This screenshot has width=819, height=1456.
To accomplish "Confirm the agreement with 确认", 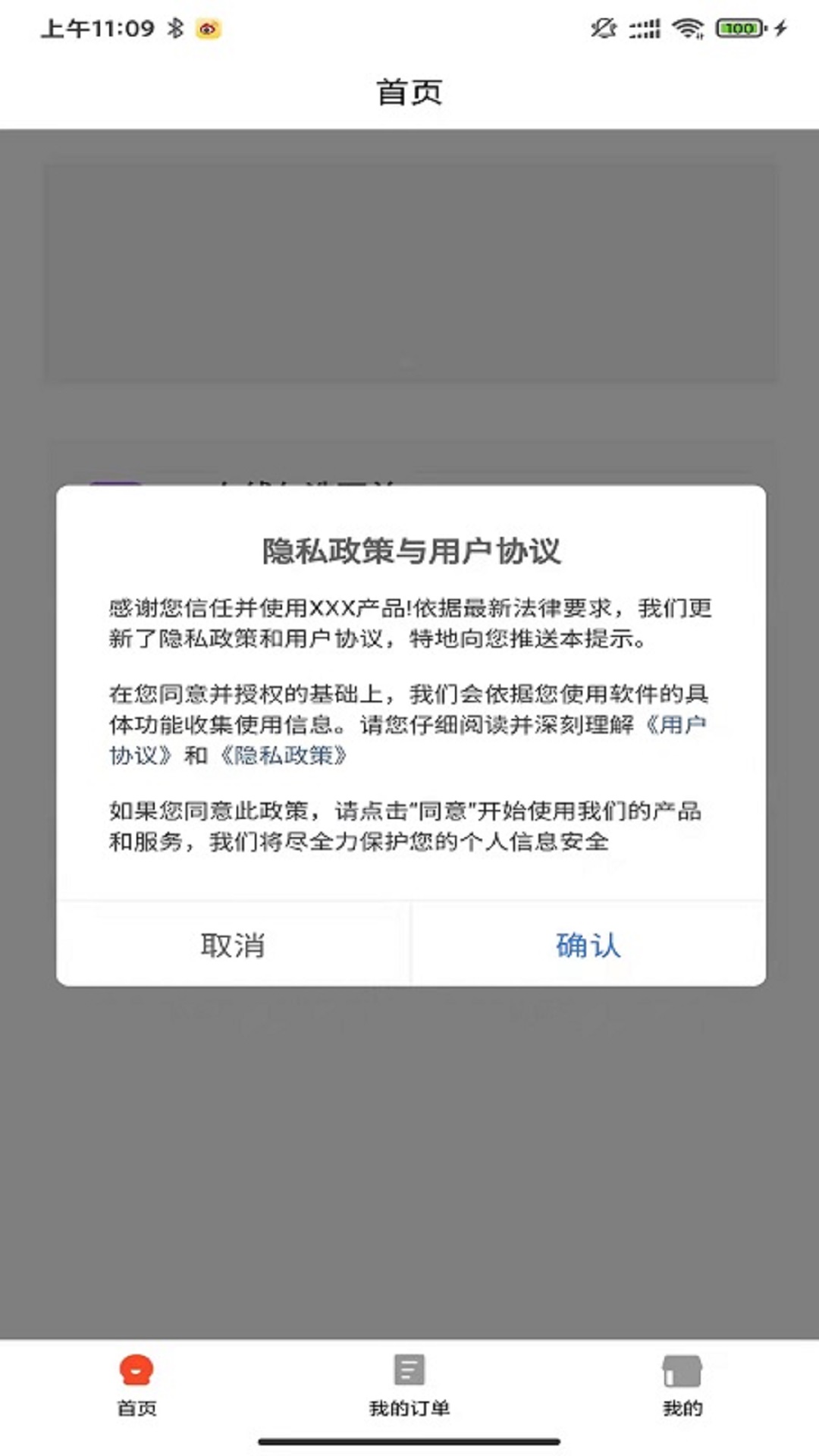I will [x=588, y=945].
